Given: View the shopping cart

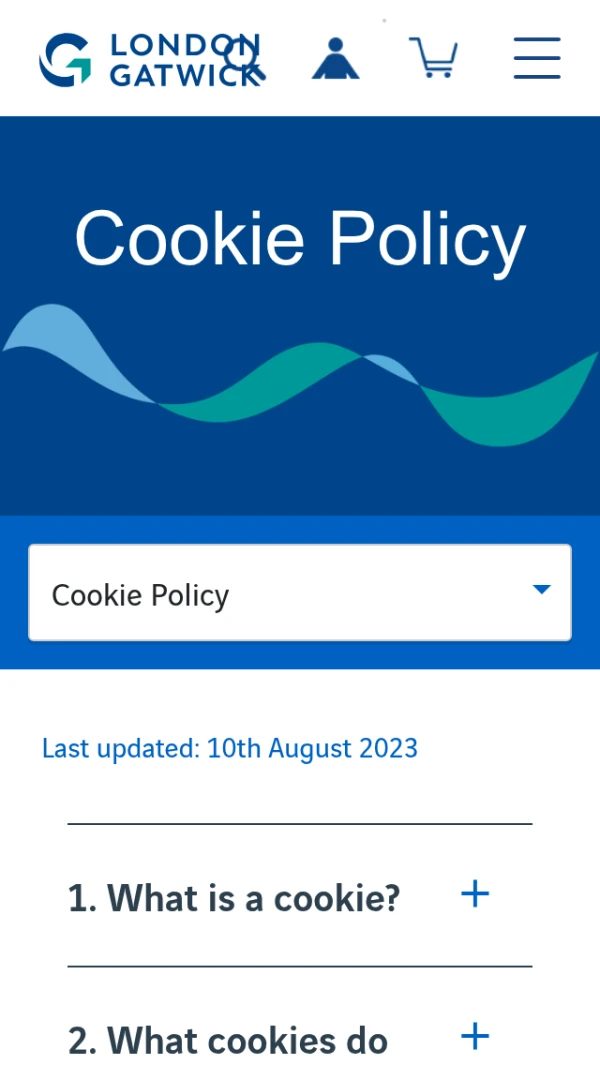Looking at the screenshot, I should [x=433, y=59].
